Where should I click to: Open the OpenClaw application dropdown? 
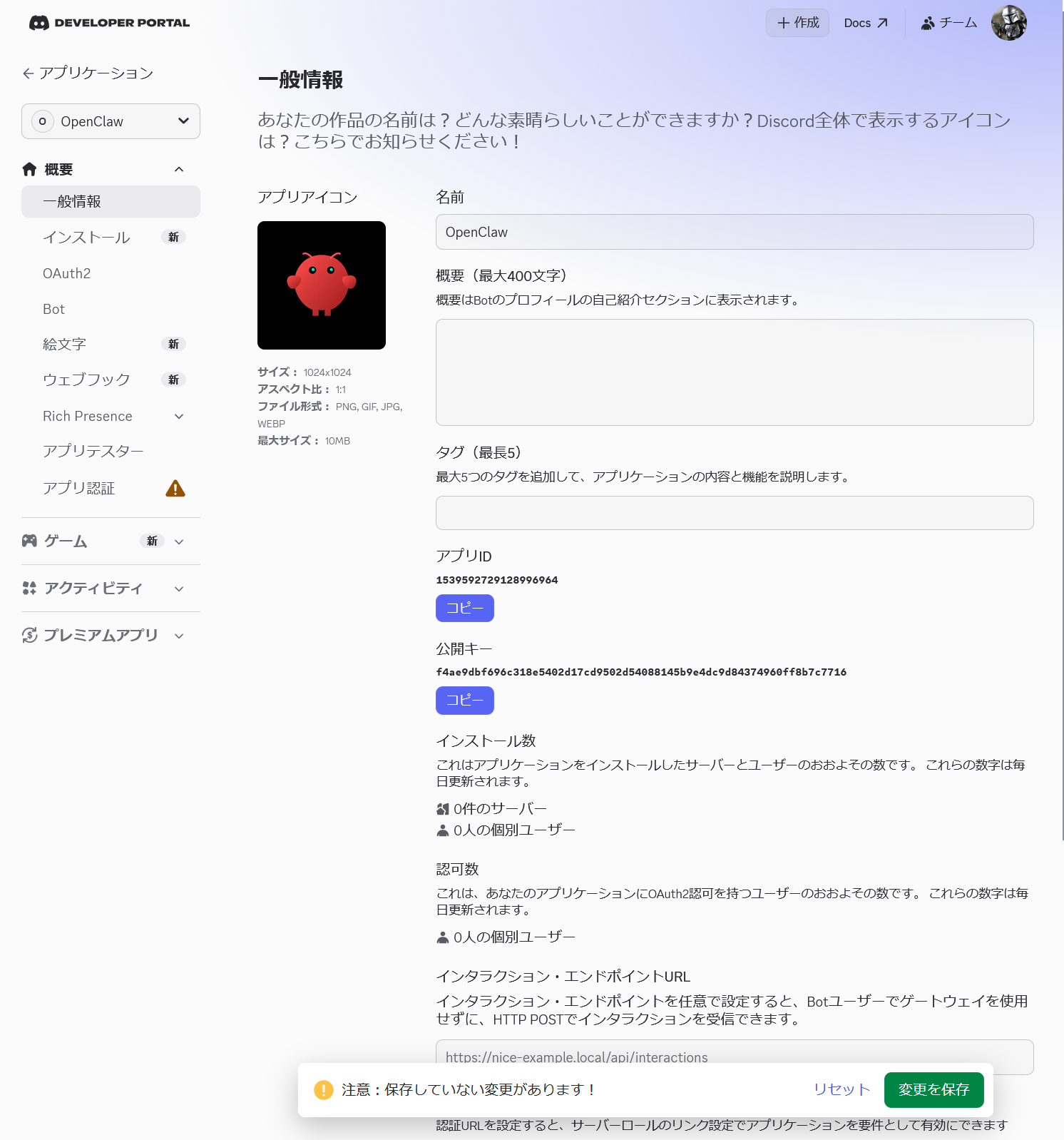(x=111, y=121)
